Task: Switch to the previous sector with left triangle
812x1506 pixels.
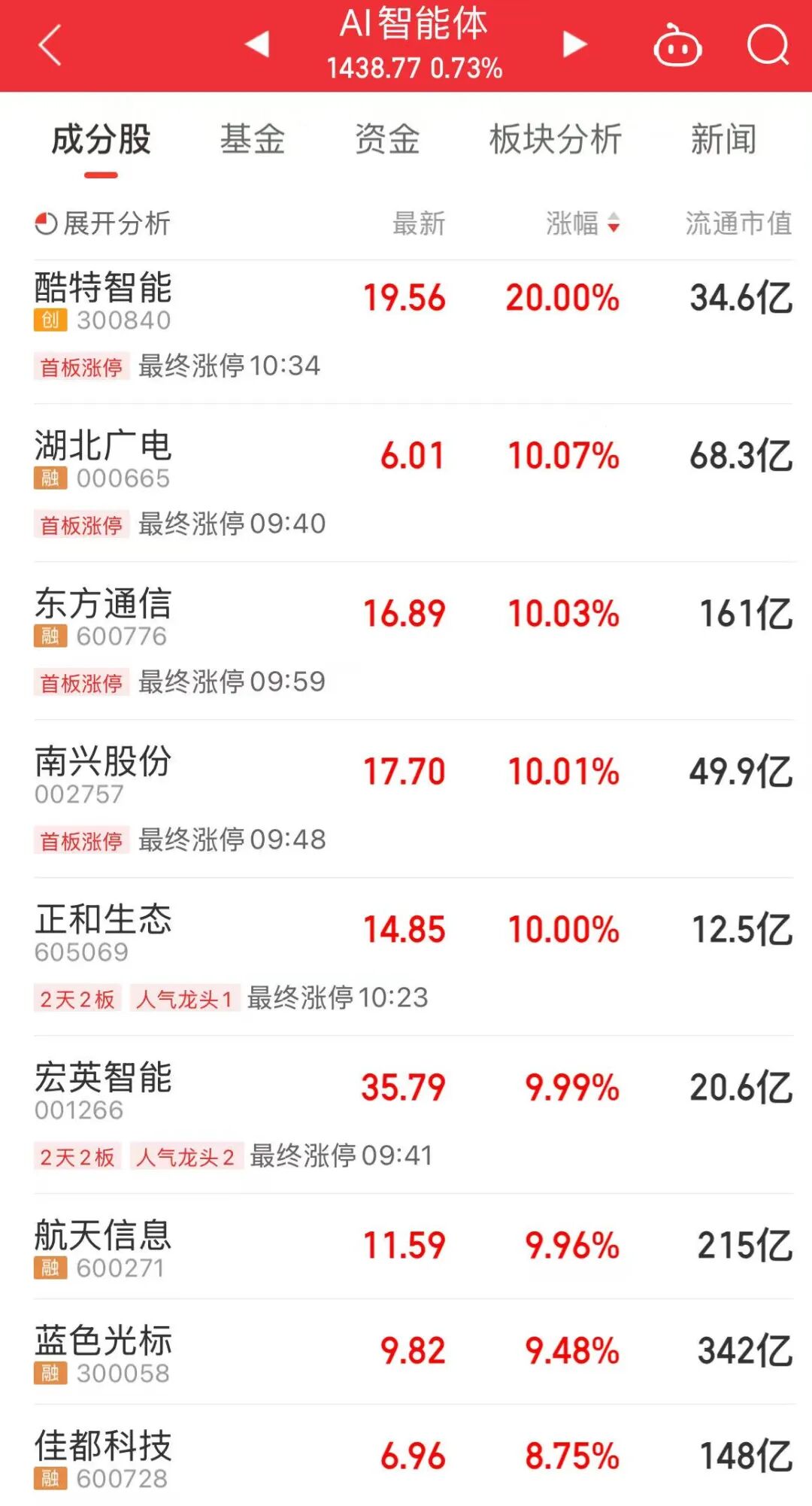Action: [x=257, y=44]
